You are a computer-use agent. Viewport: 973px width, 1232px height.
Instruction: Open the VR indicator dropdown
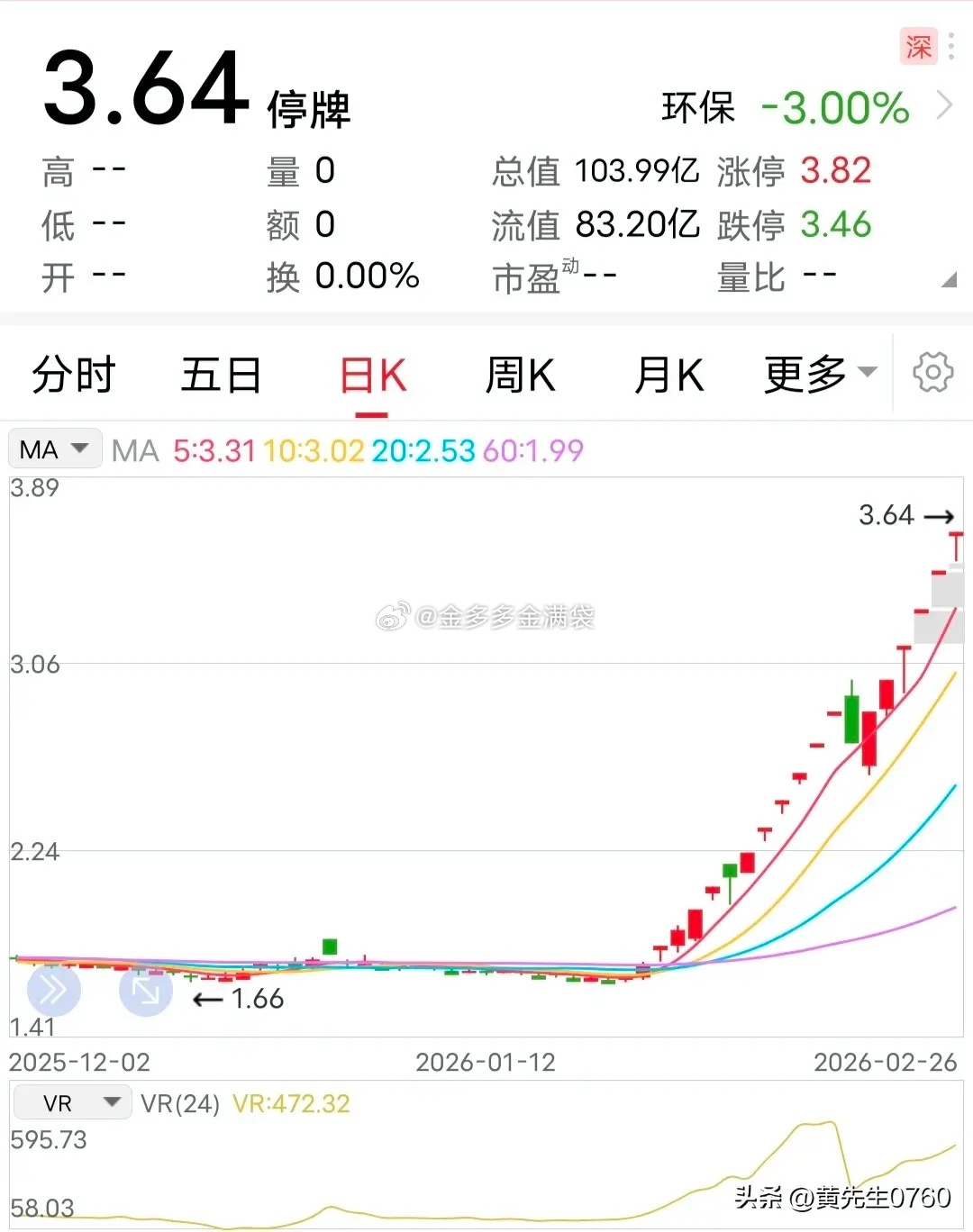click(x=72, y=1101)
